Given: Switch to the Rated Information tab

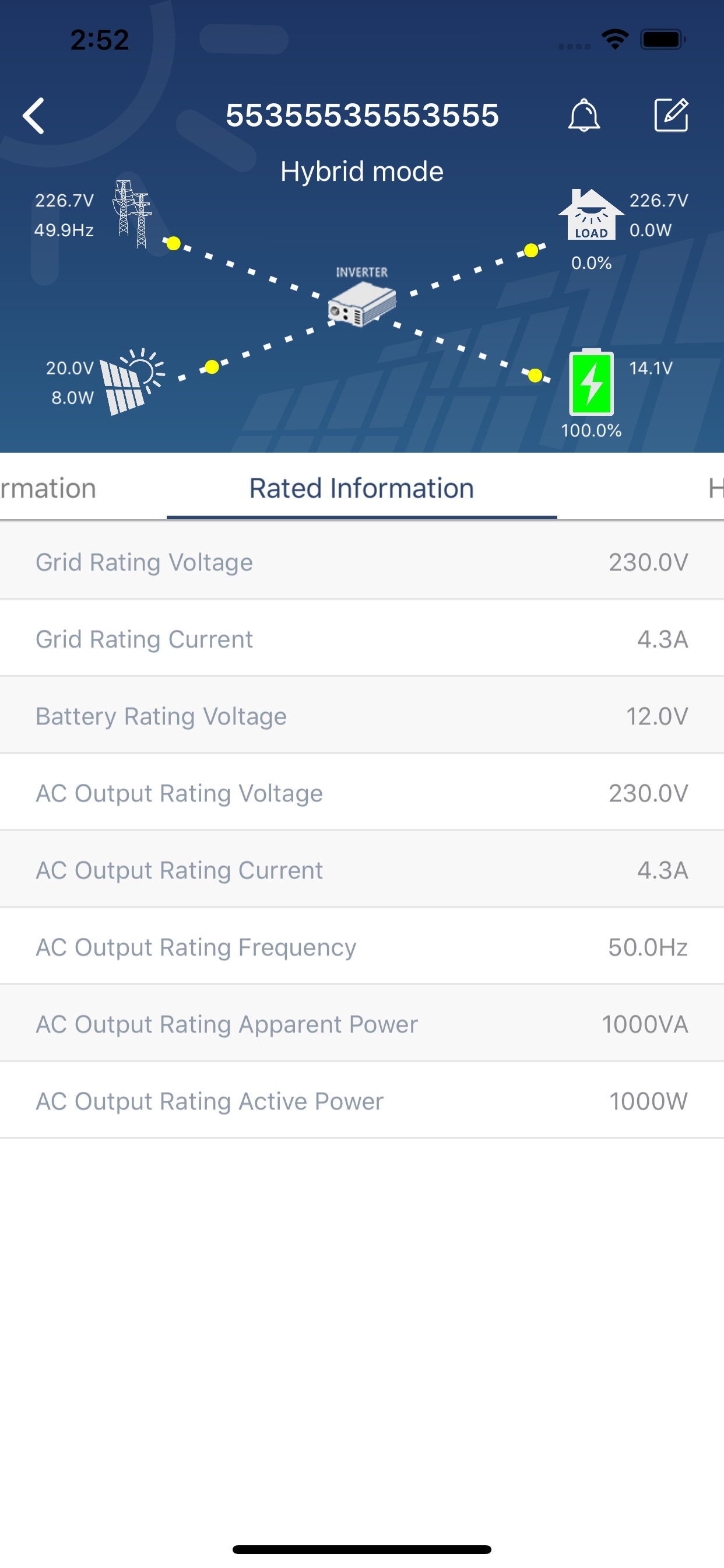Looking at the screenshot, I should (x=361, y=487).
